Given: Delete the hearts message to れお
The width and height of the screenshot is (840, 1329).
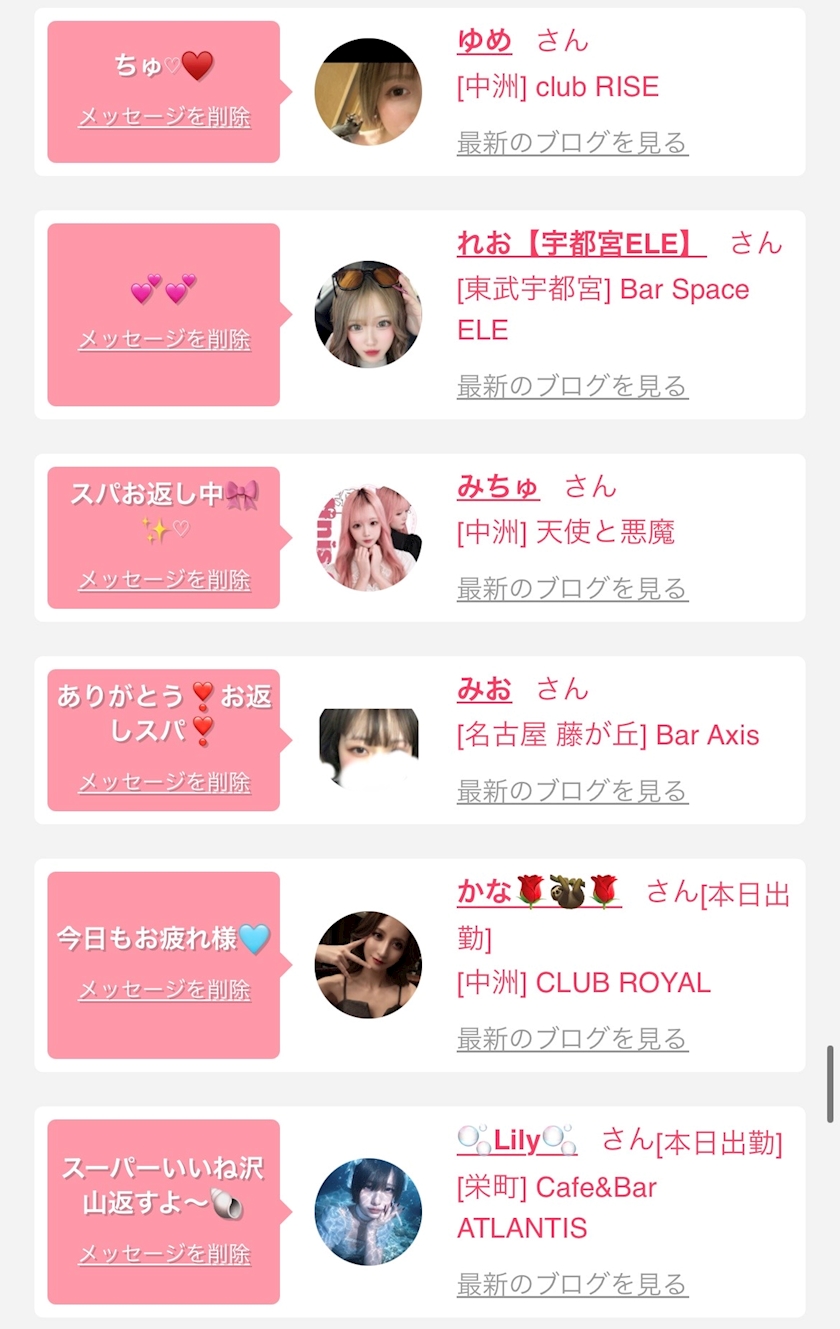Looking at the screenshot, I should [x=164, y=339].
